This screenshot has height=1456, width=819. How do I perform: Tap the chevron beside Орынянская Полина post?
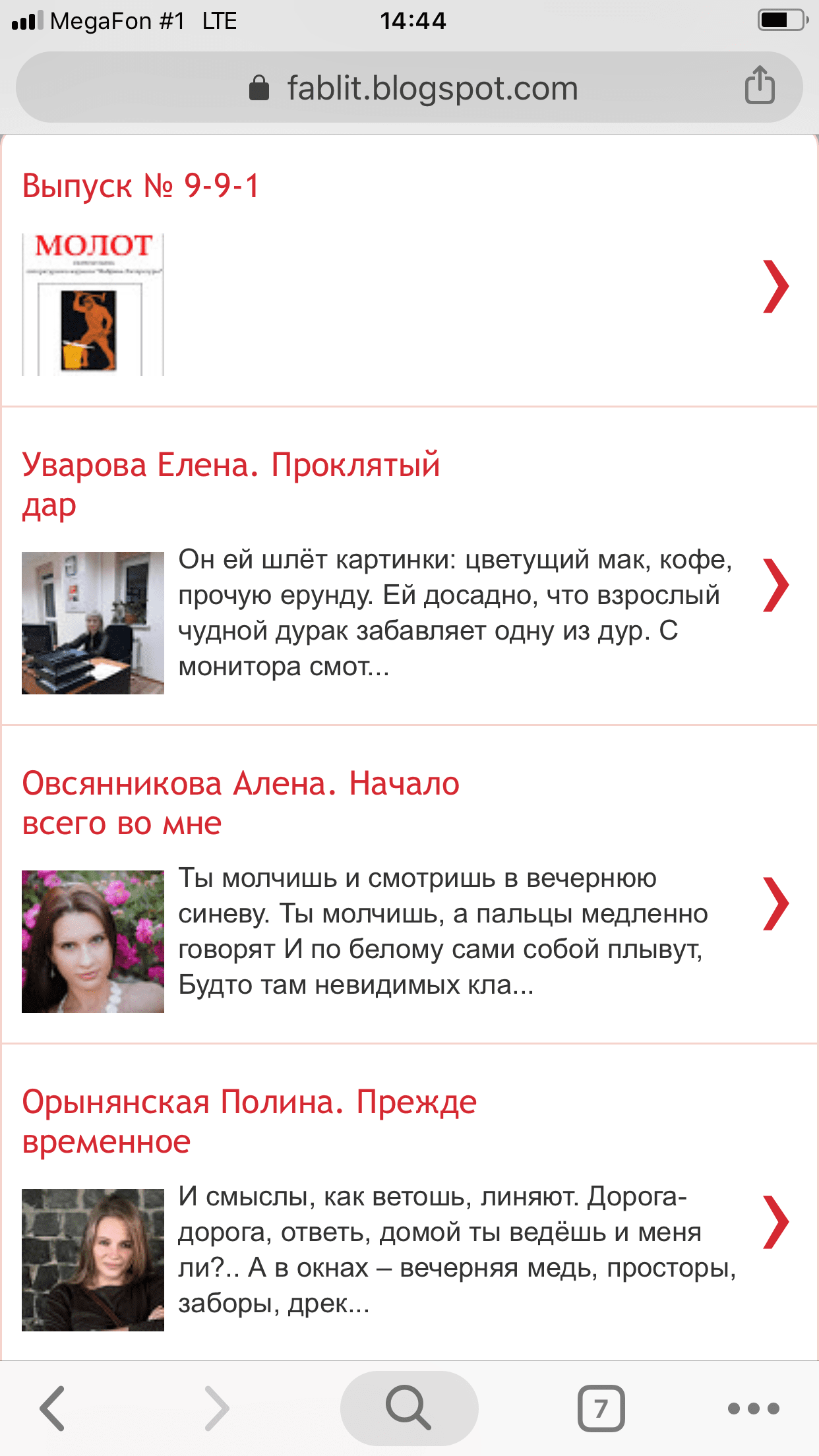(775, 1222)
